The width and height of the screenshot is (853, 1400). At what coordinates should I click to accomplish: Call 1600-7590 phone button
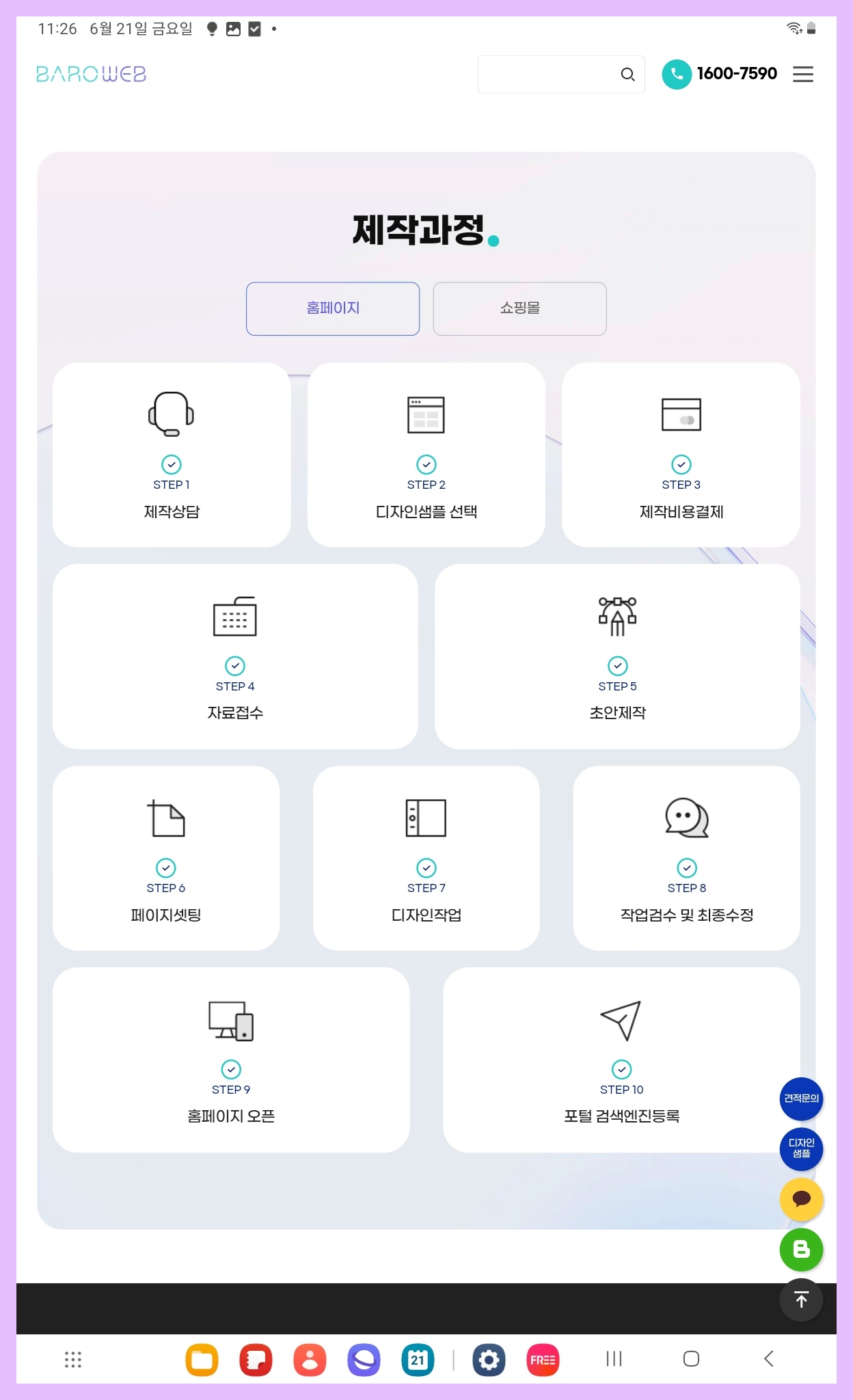[720, 74]
